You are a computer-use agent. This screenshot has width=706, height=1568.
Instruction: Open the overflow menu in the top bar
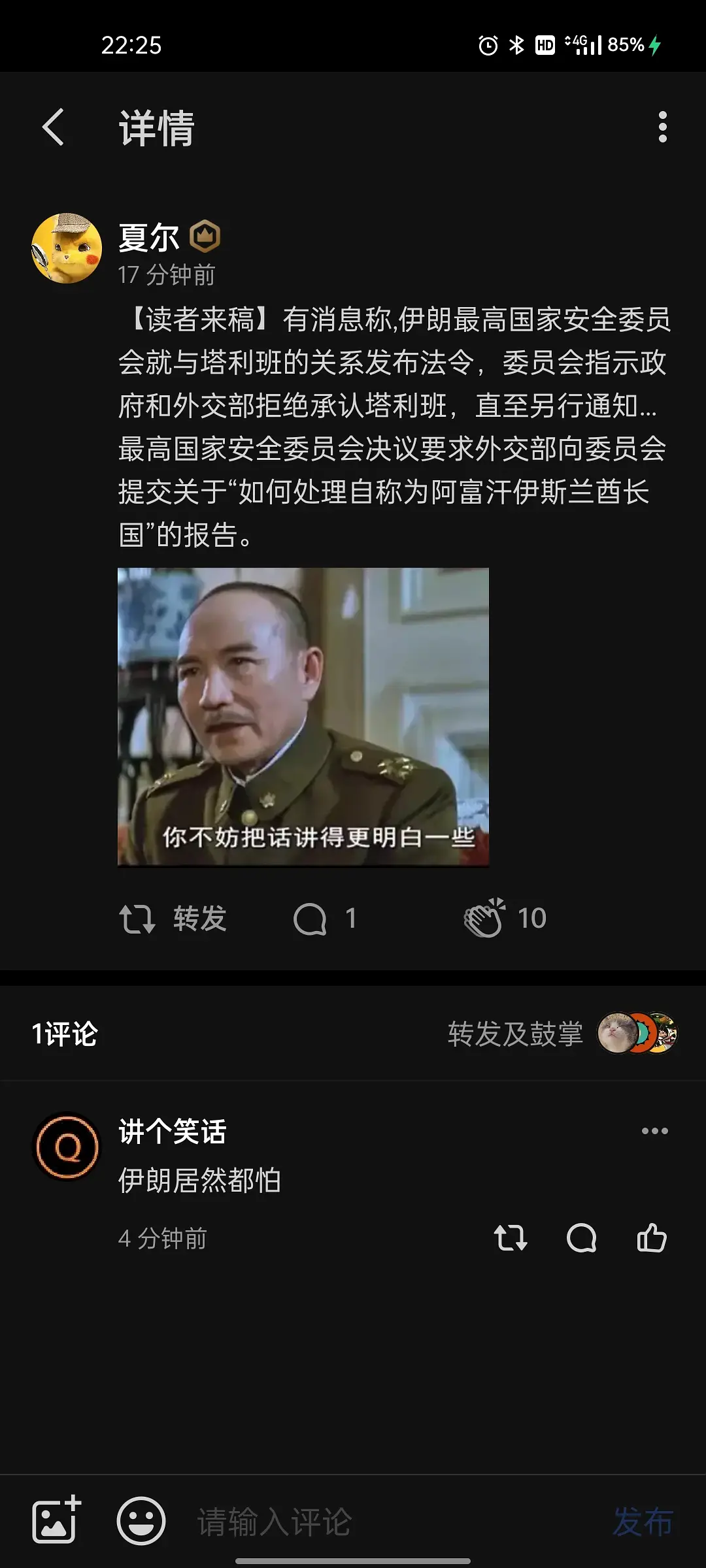click(662, 127)
